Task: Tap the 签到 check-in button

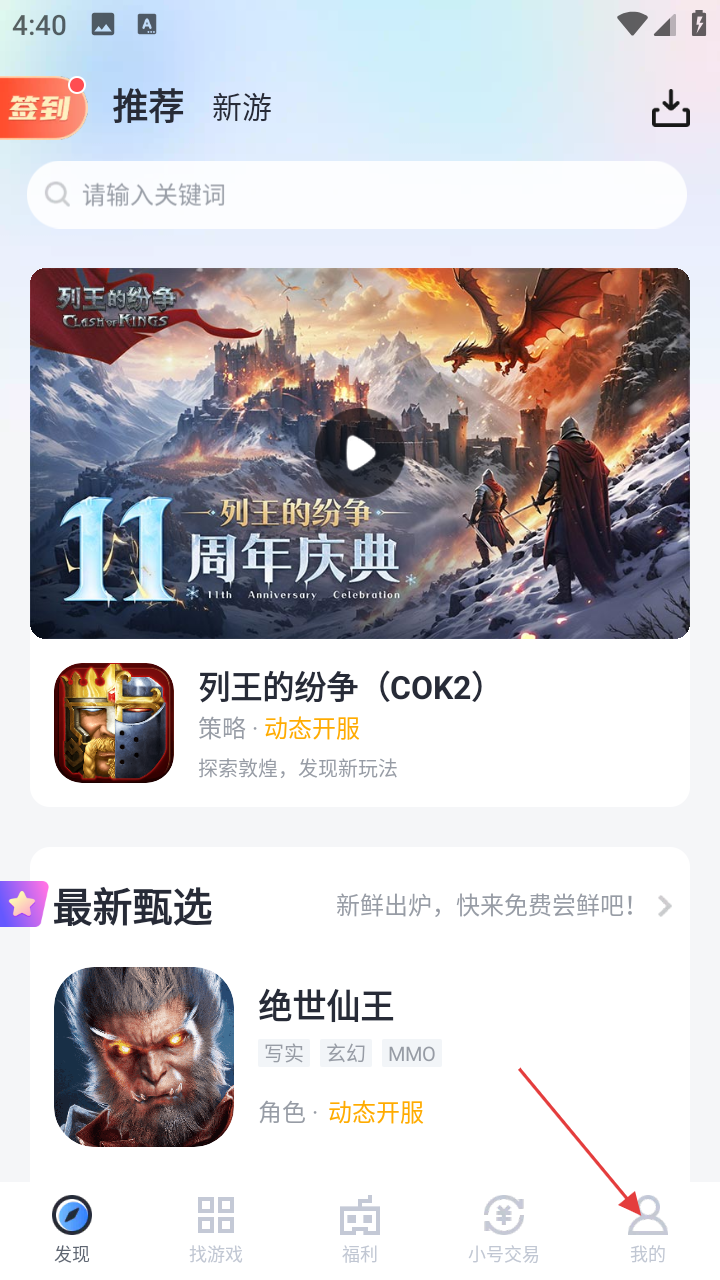Action: click(42, 107)
